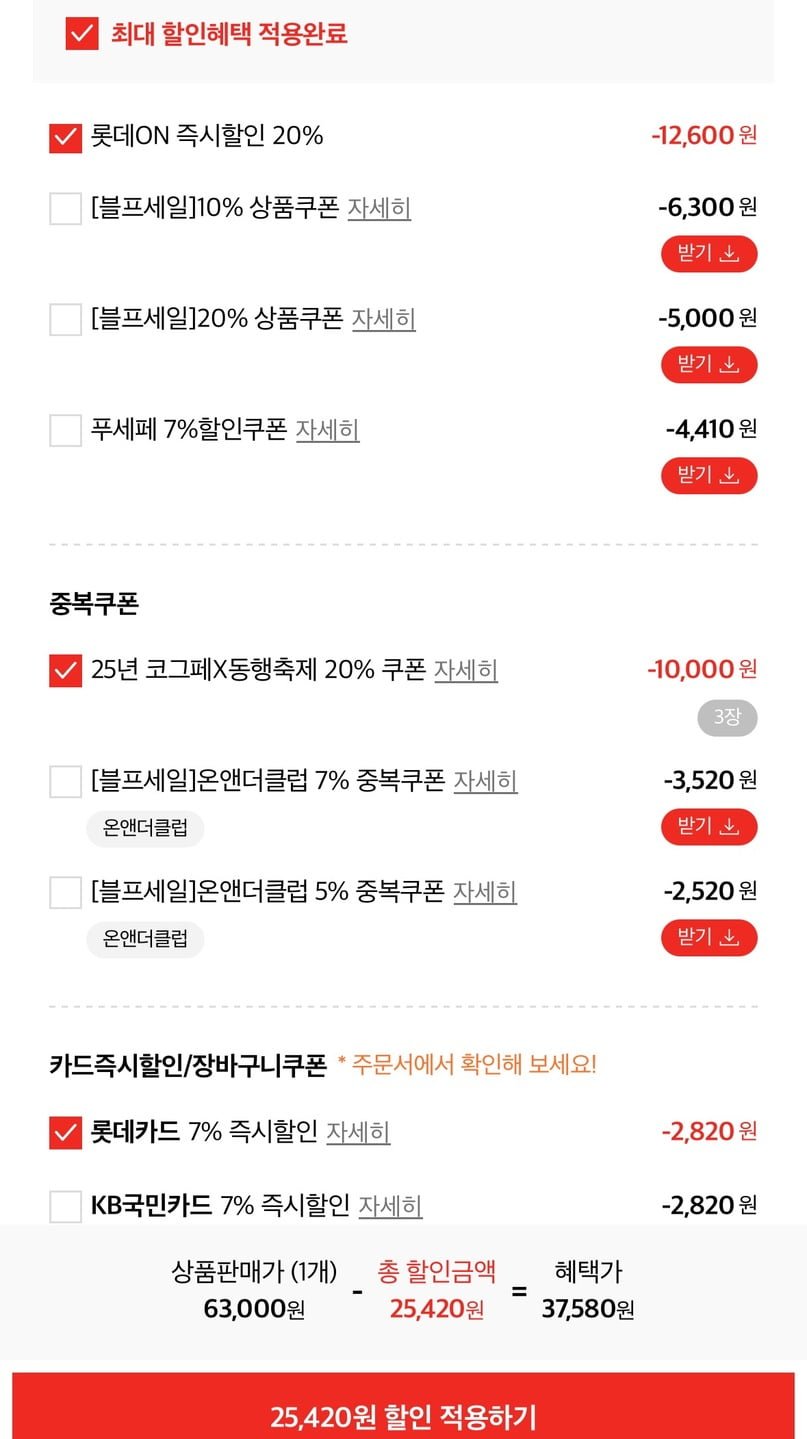Uncheck the 최대 할인혜택 적용완료 checkbox

click(82, 33)
